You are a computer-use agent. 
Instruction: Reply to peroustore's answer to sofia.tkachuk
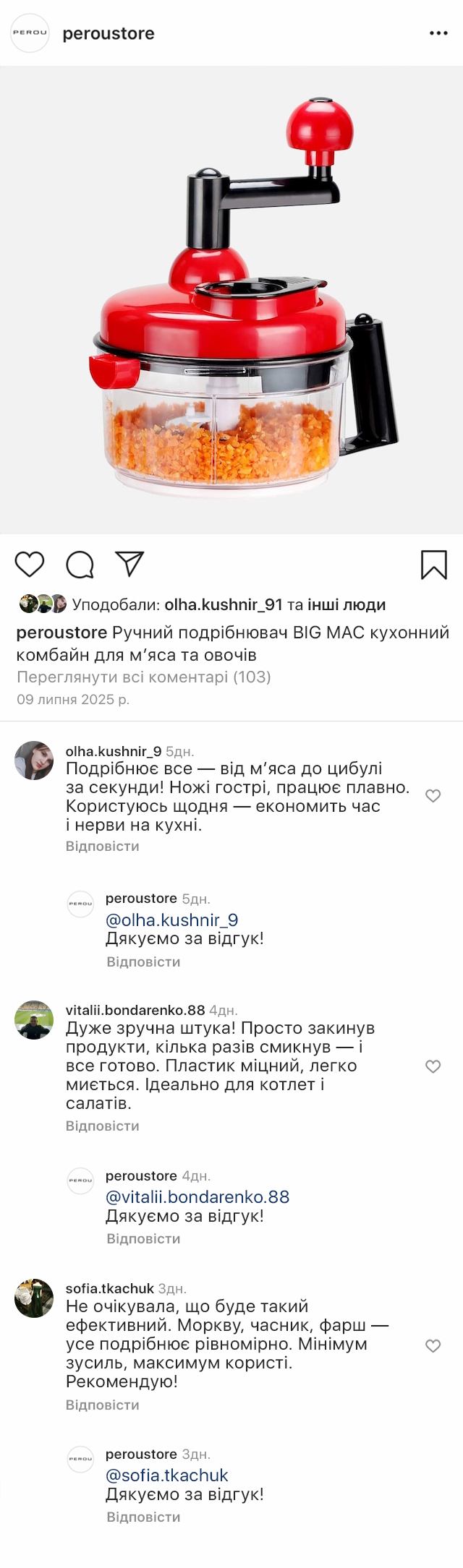[143, 1517]
